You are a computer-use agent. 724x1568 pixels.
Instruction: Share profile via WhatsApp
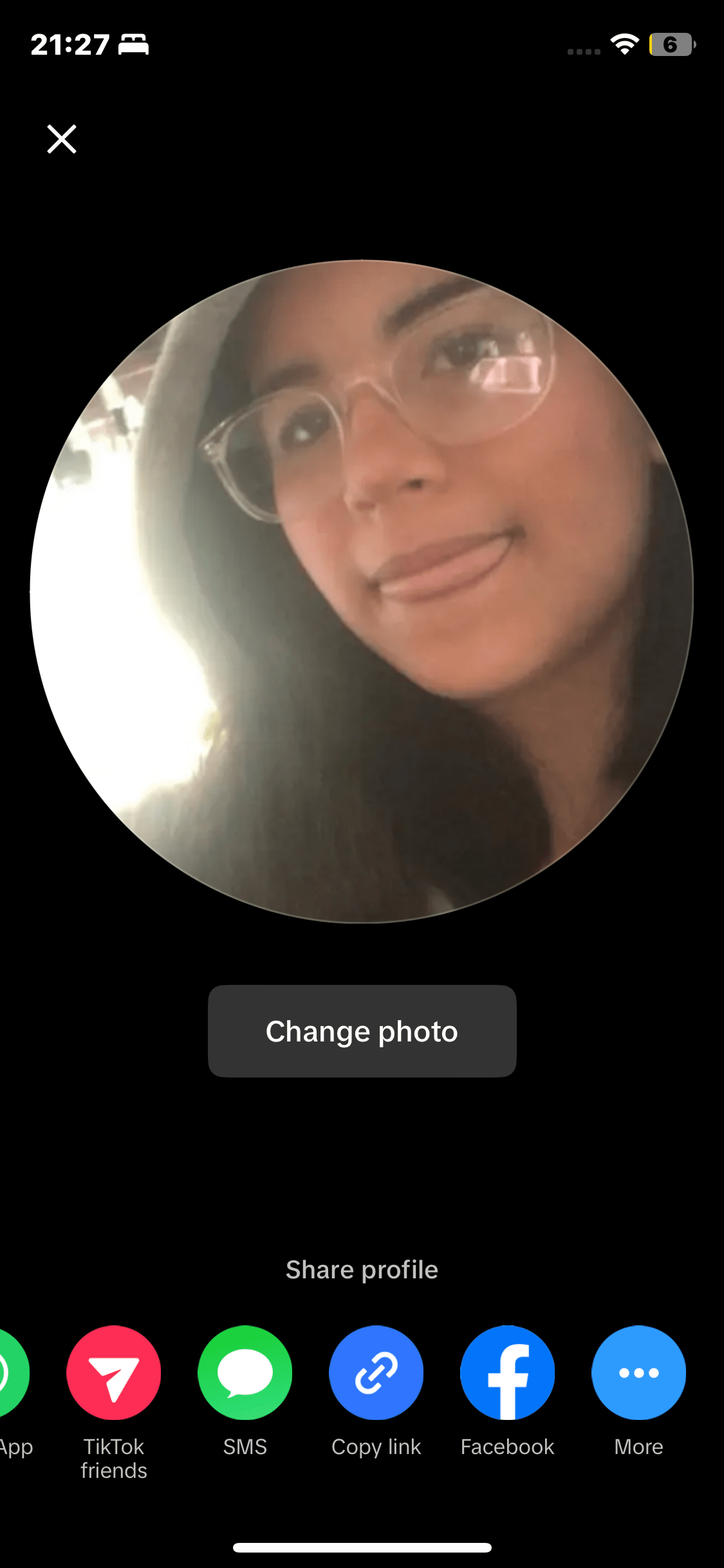click(x=12, y=1372)
